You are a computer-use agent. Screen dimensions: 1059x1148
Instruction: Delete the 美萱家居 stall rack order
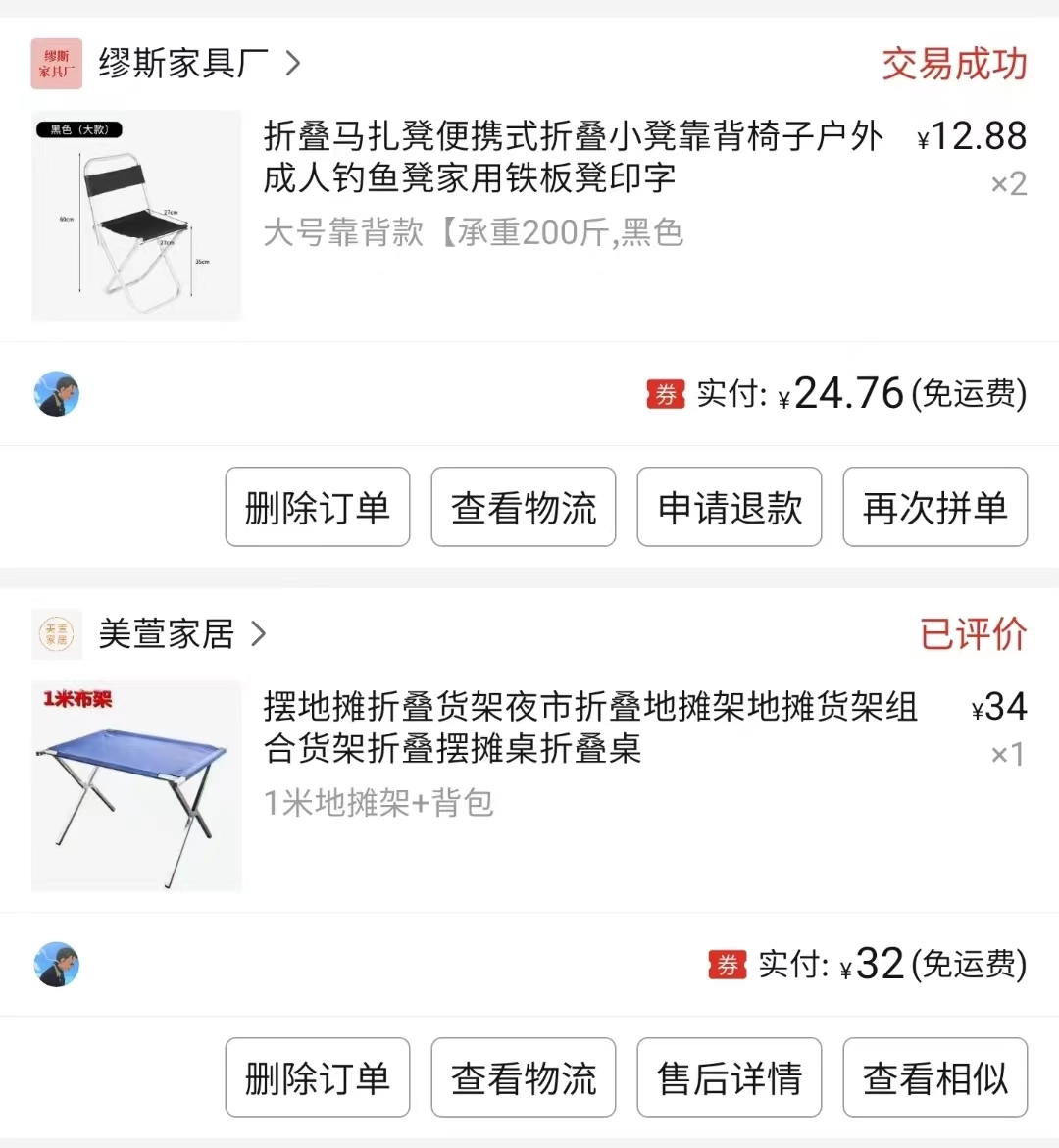click(317, 1077)
